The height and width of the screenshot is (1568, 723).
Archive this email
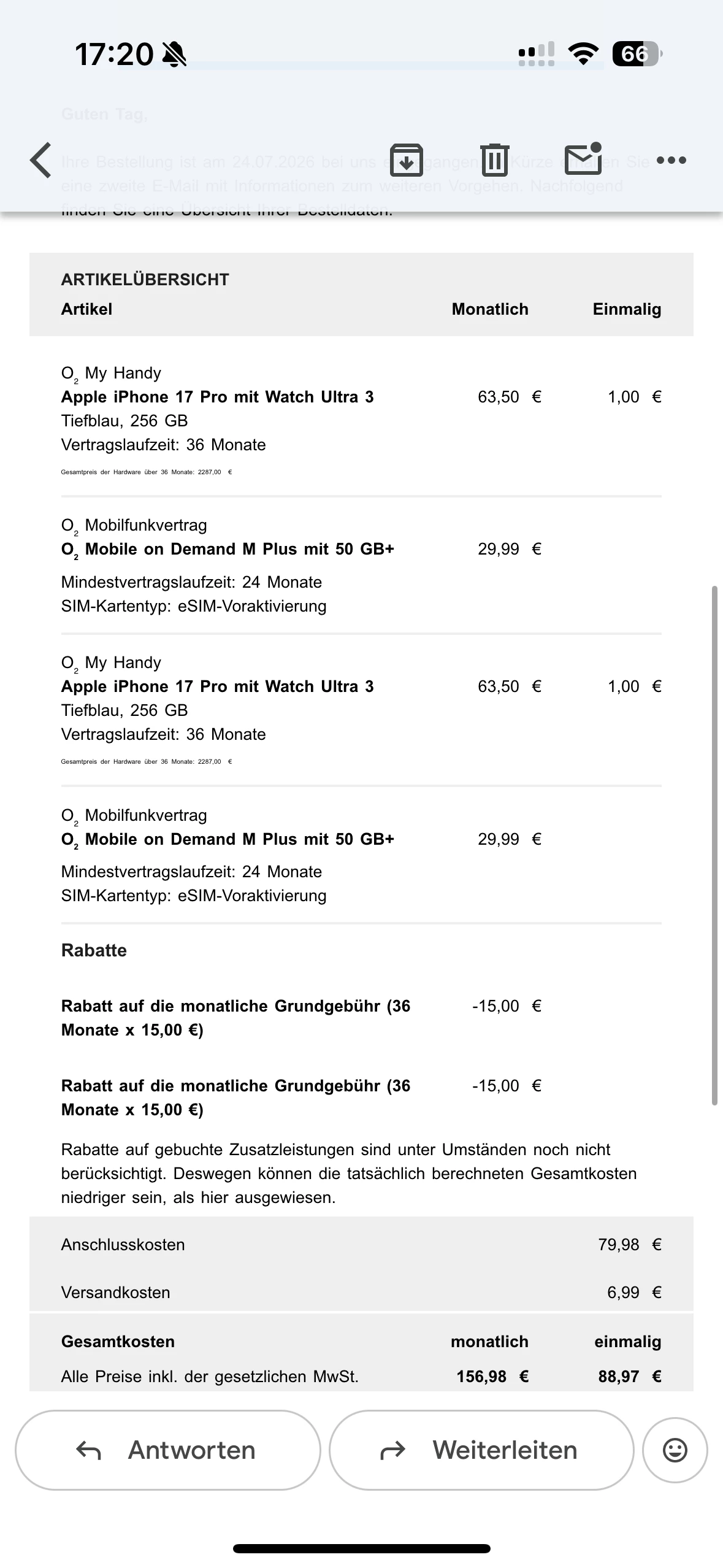pyautogui.click(x=406, y=160)
